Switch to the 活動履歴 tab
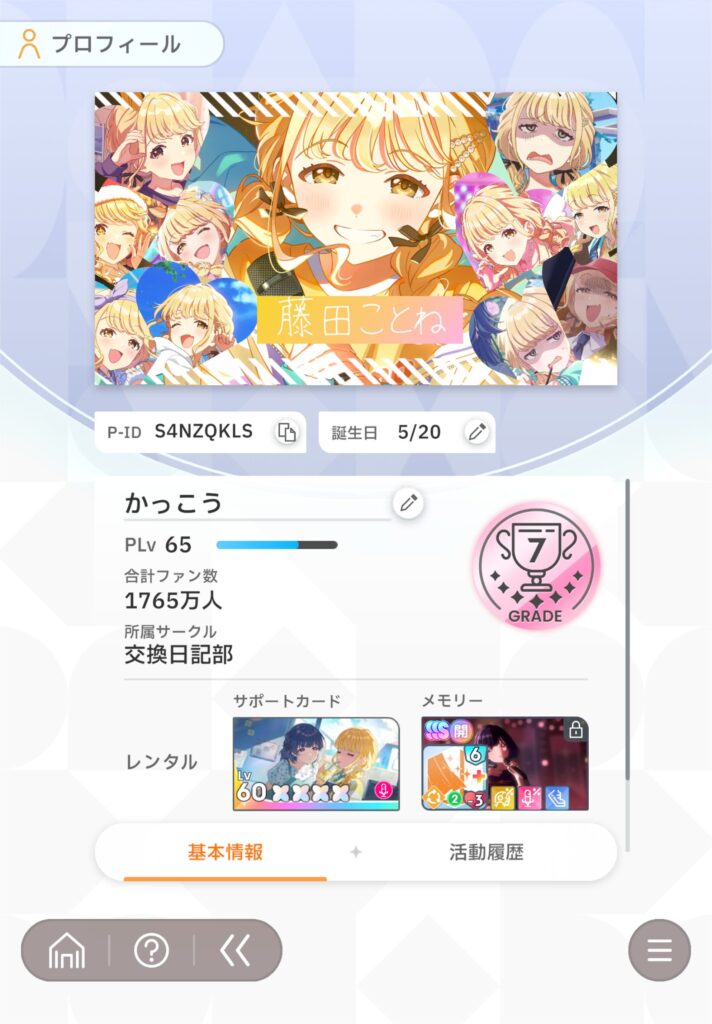This screenshot has height=1024, width=712. [x=486, y=853]
